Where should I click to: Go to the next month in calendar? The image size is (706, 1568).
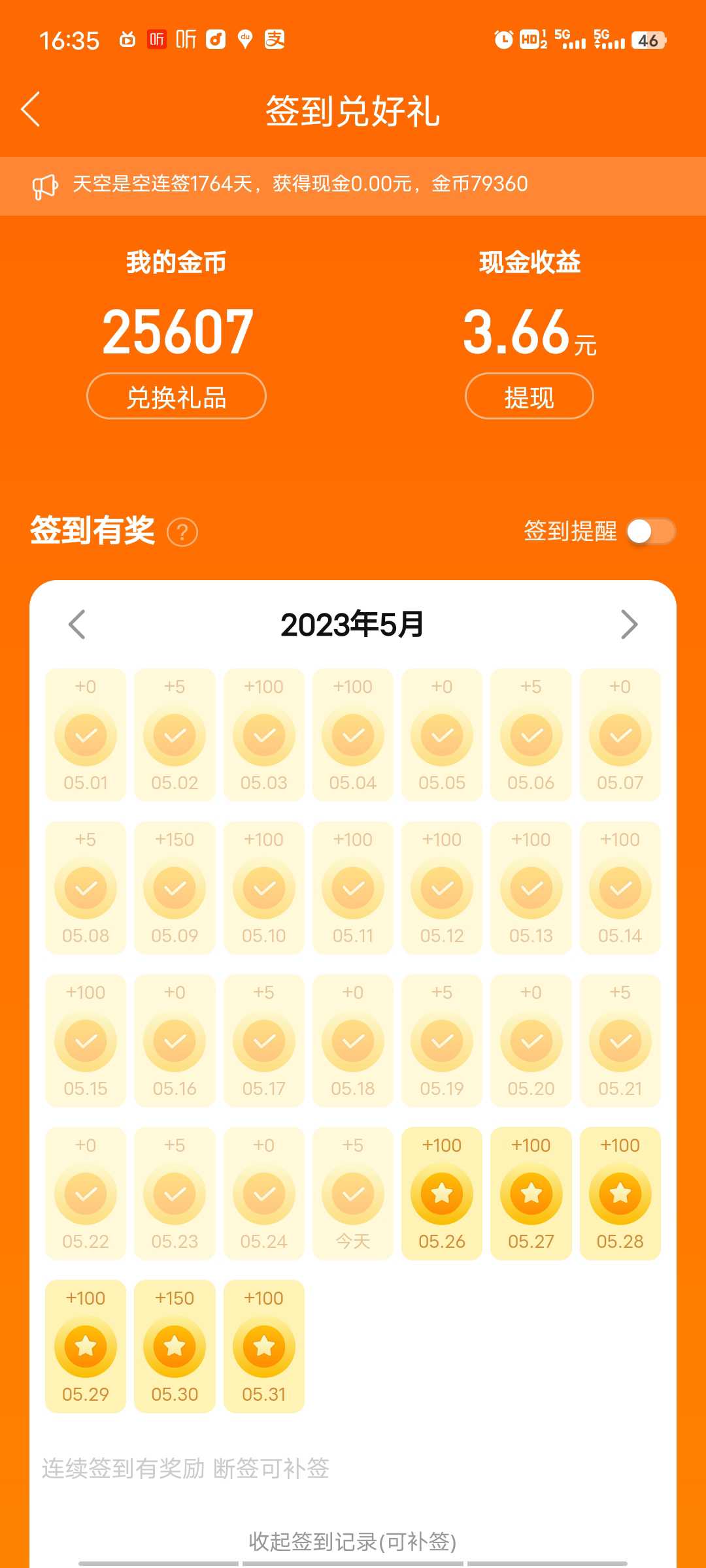(x=629, y=624)
